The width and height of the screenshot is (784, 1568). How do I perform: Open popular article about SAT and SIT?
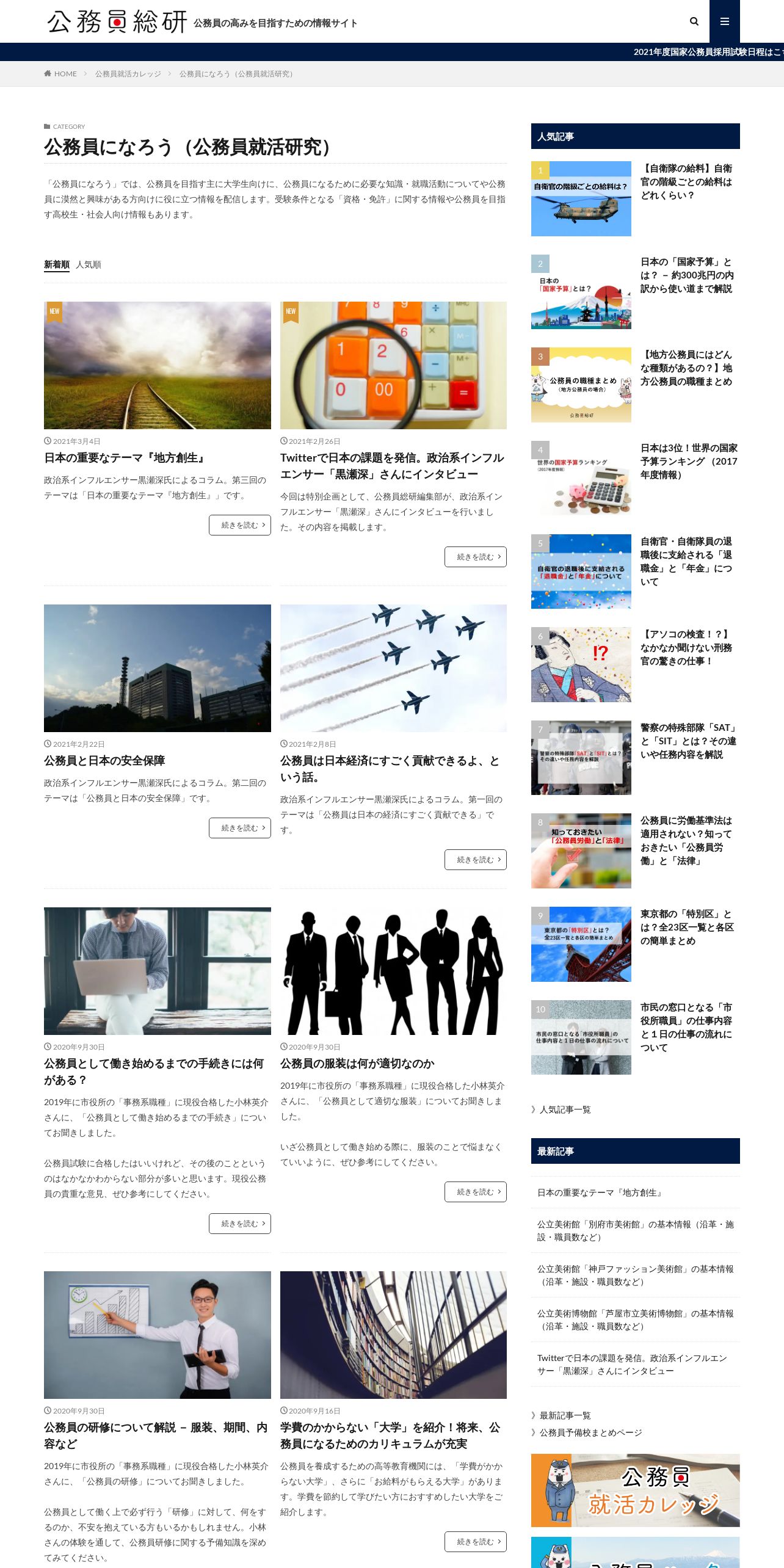[688, 741]
